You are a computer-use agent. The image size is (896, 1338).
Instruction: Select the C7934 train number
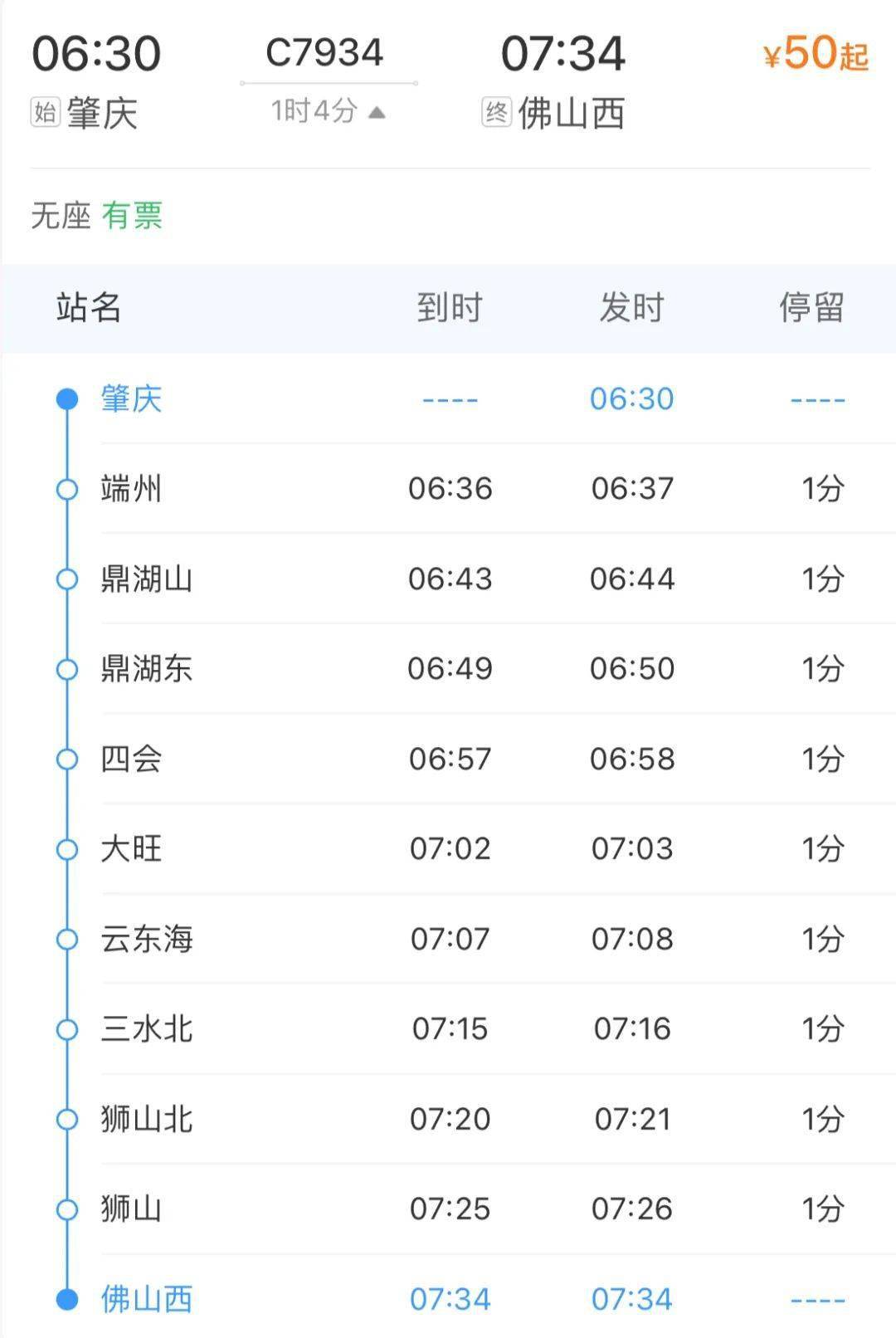click(326, 52)
